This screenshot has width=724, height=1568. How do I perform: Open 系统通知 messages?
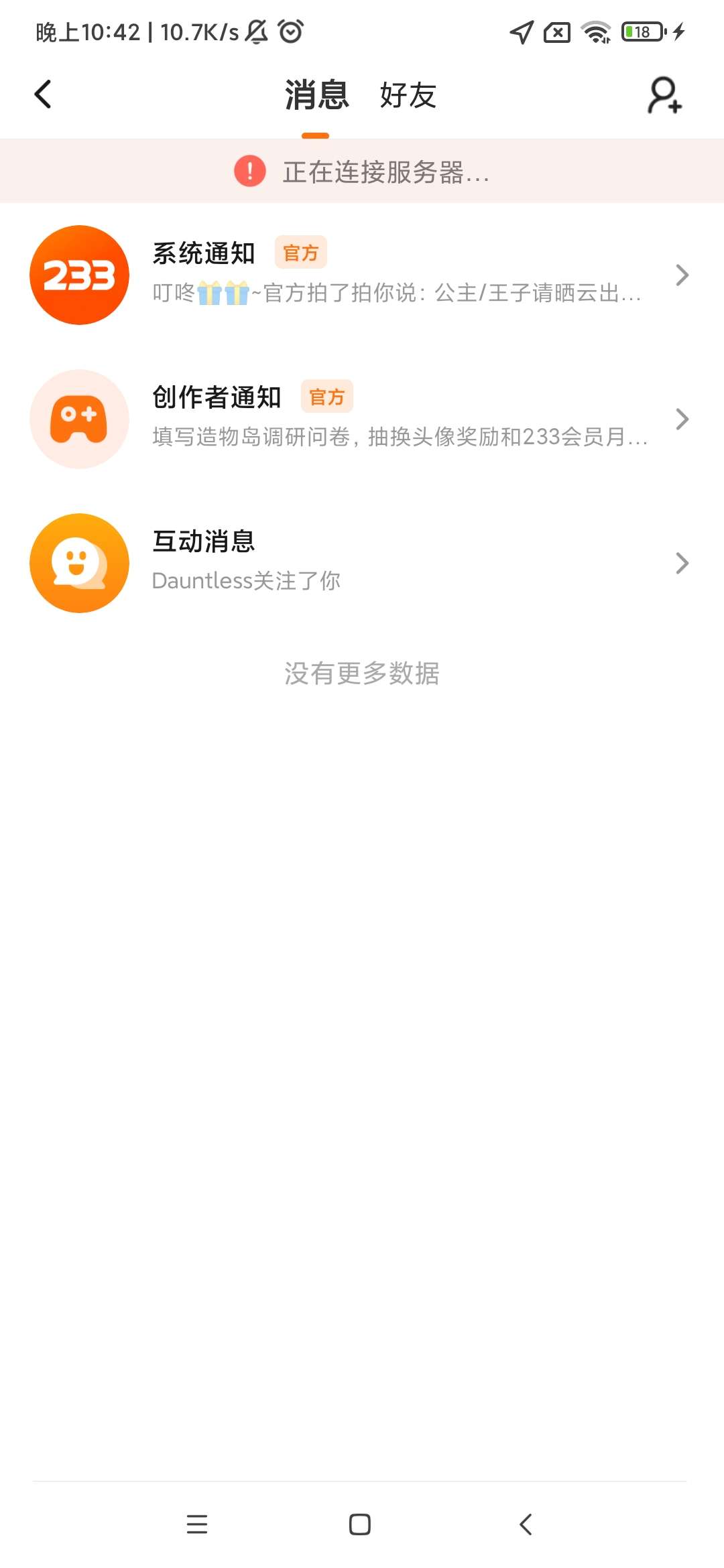click(x=362, y=275)
